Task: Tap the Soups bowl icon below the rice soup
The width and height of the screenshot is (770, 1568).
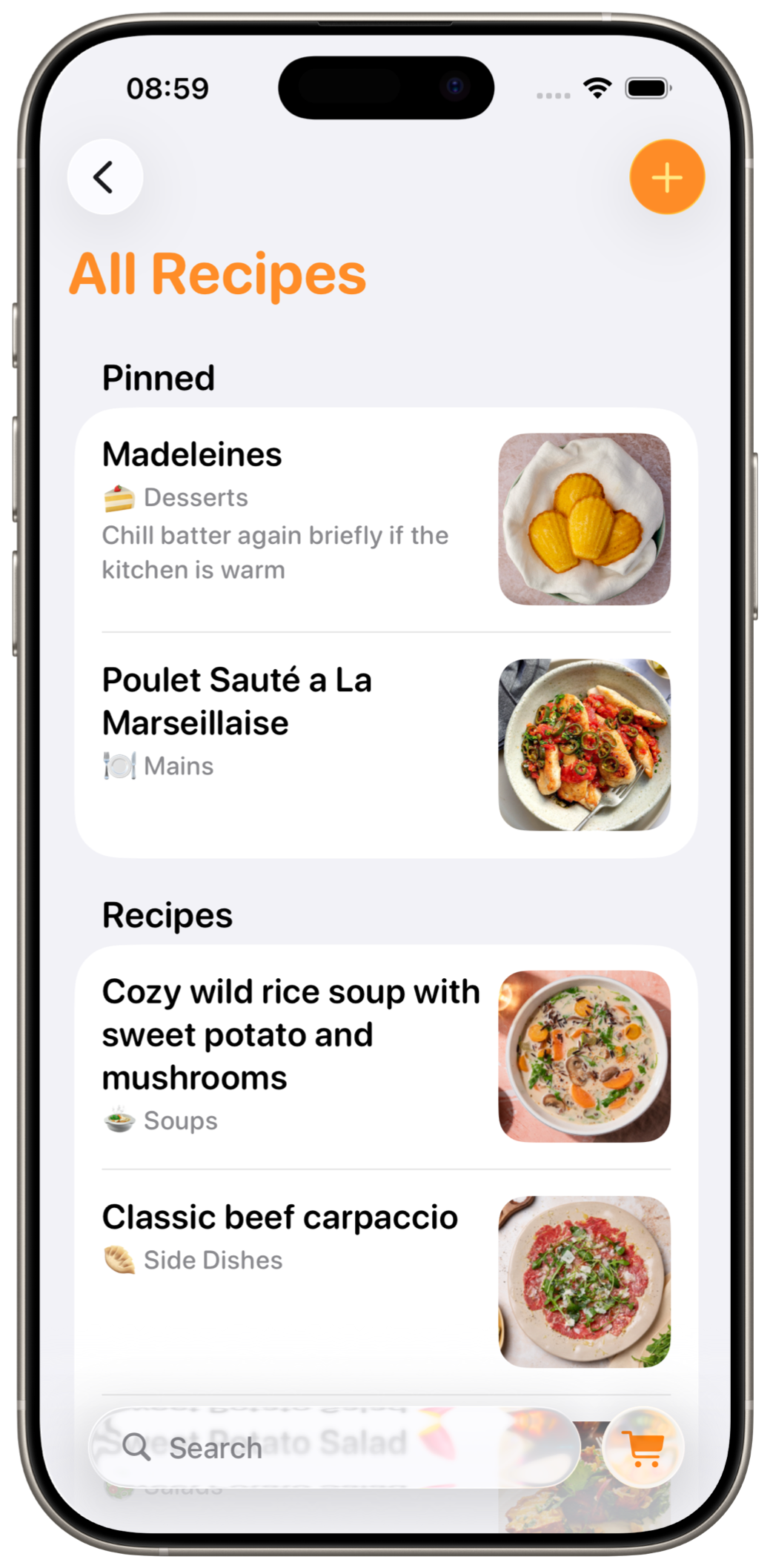Action: 118,1120
